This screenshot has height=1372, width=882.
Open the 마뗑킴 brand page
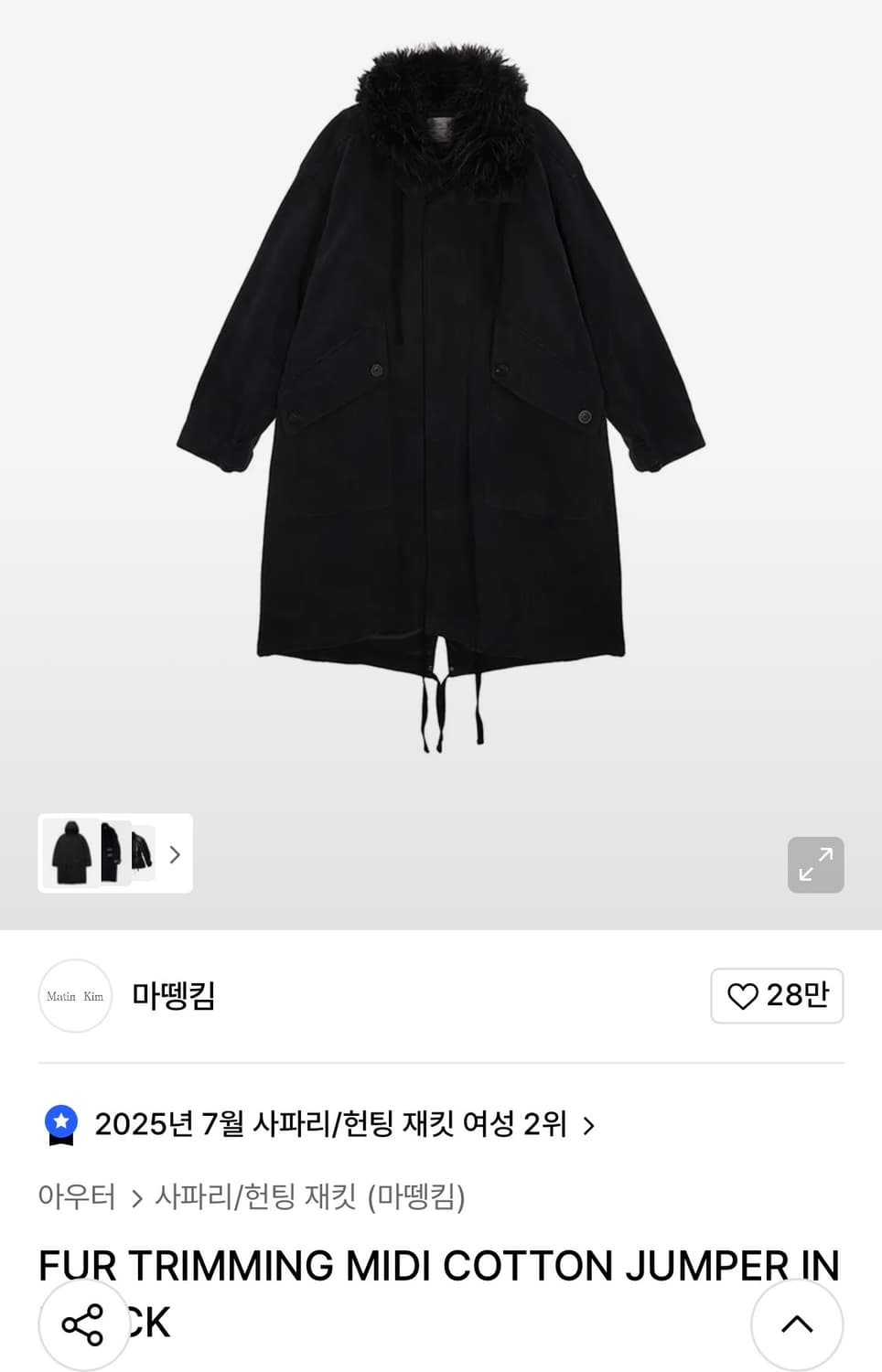[173, 995]
